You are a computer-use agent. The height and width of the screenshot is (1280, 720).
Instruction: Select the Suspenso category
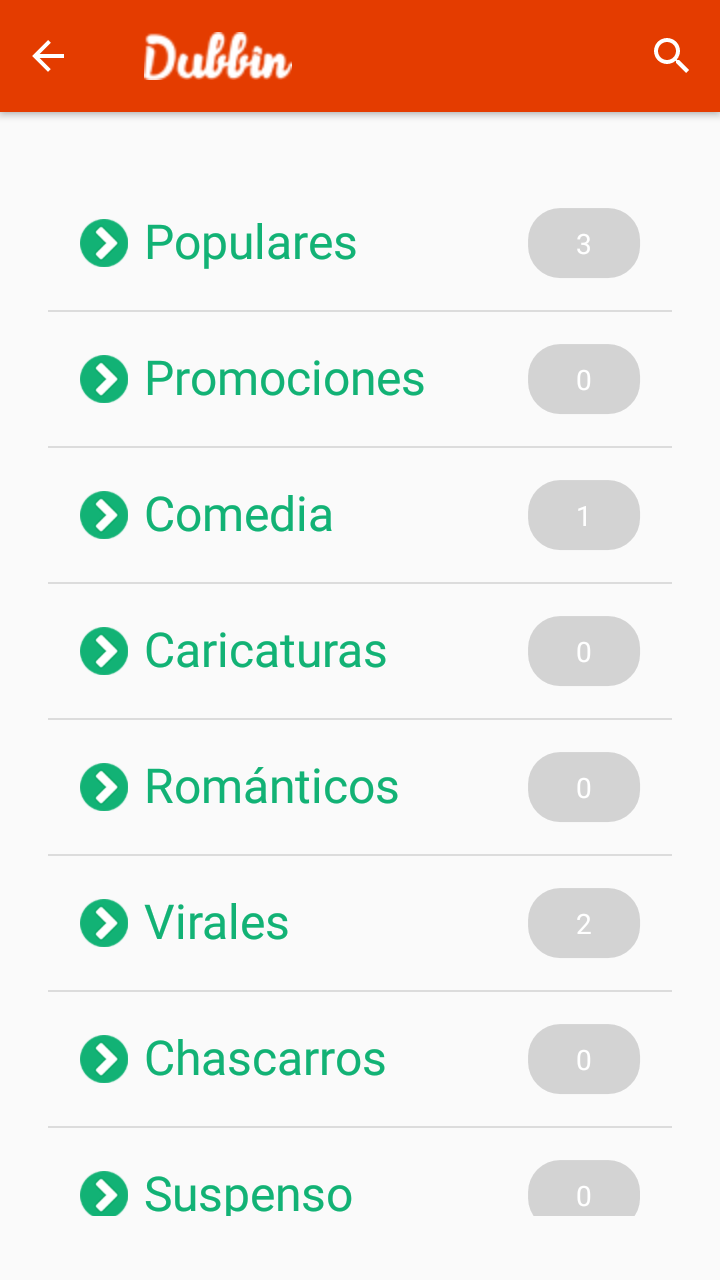(x=360, y=1172)
